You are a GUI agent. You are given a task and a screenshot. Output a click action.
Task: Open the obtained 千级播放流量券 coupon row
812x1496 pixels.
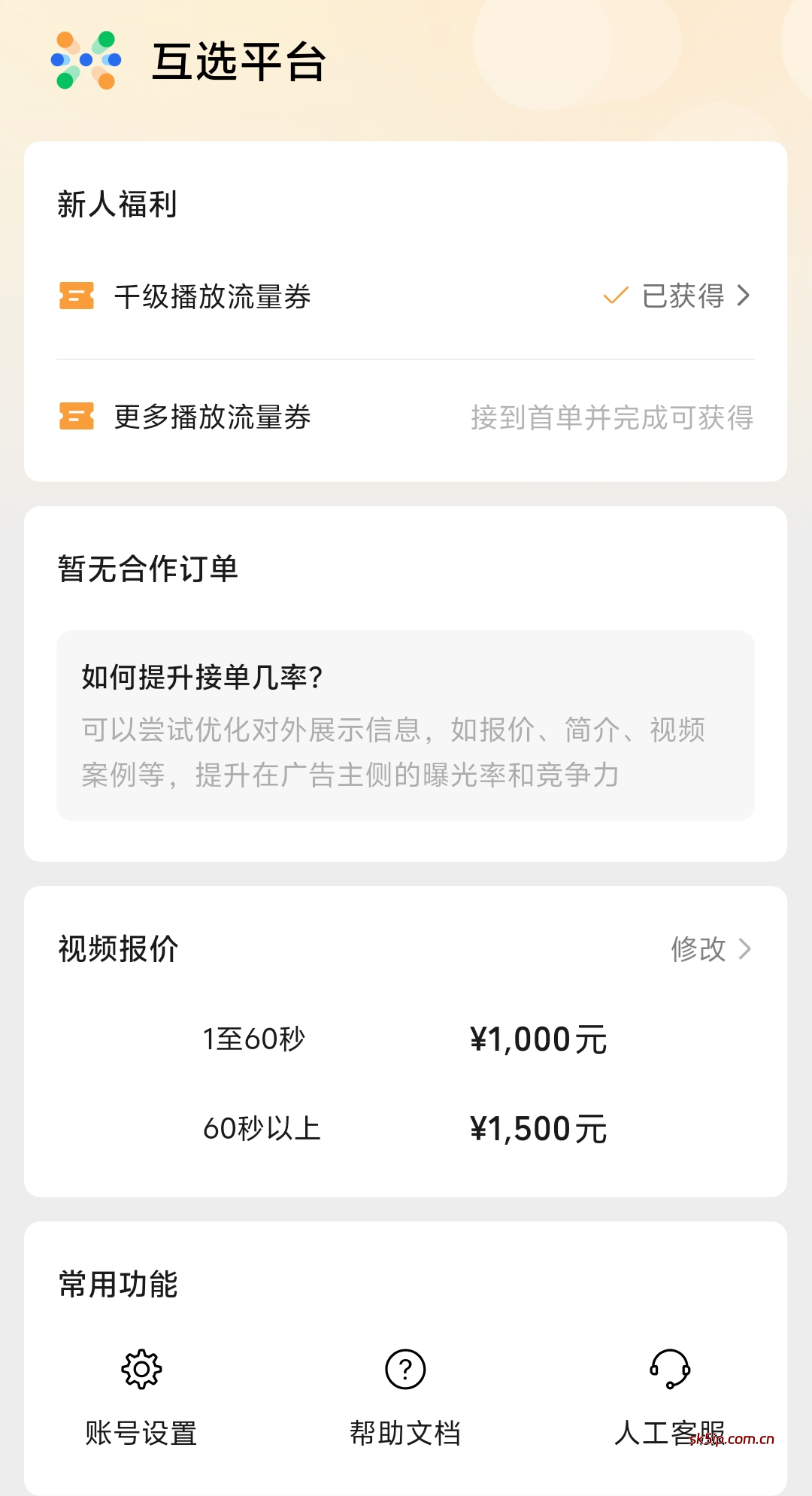coord(406,296)
